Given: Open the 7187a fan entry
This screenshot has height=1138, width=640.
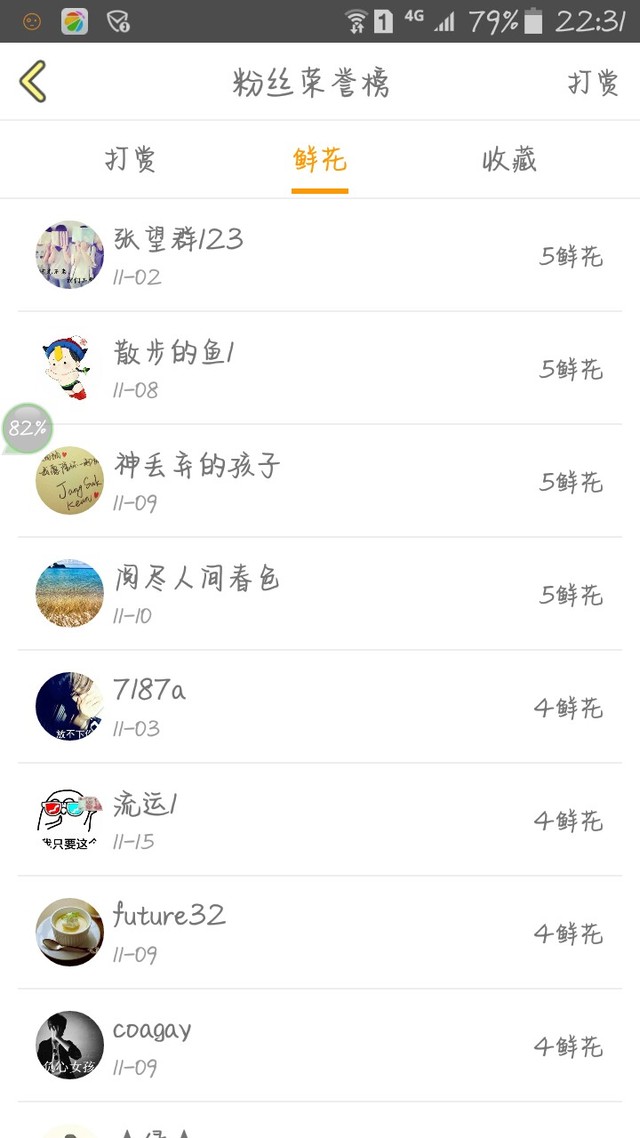Looking at the screenshot, I should click(x=320, y=707).
